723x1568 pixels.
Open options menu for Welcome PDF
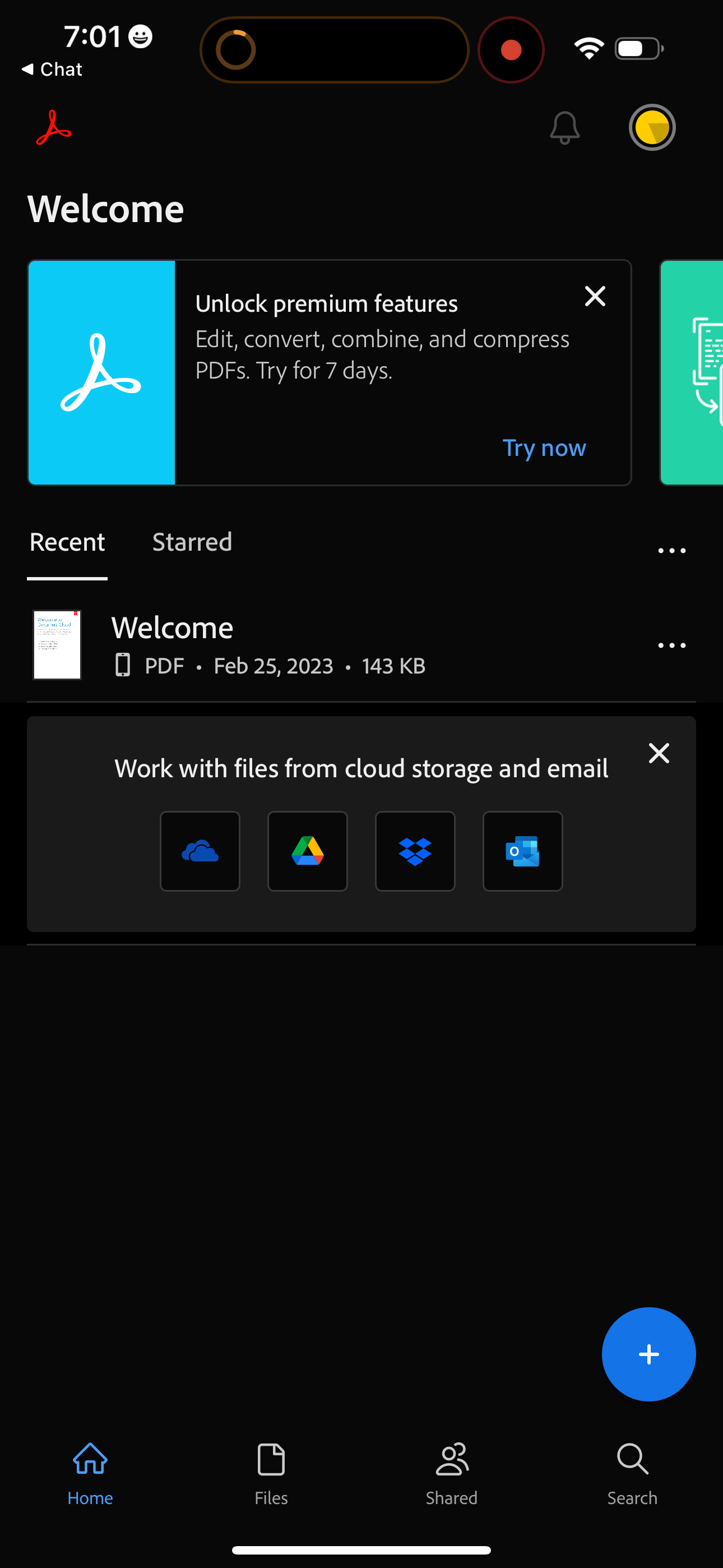click(x=671, y=645)
